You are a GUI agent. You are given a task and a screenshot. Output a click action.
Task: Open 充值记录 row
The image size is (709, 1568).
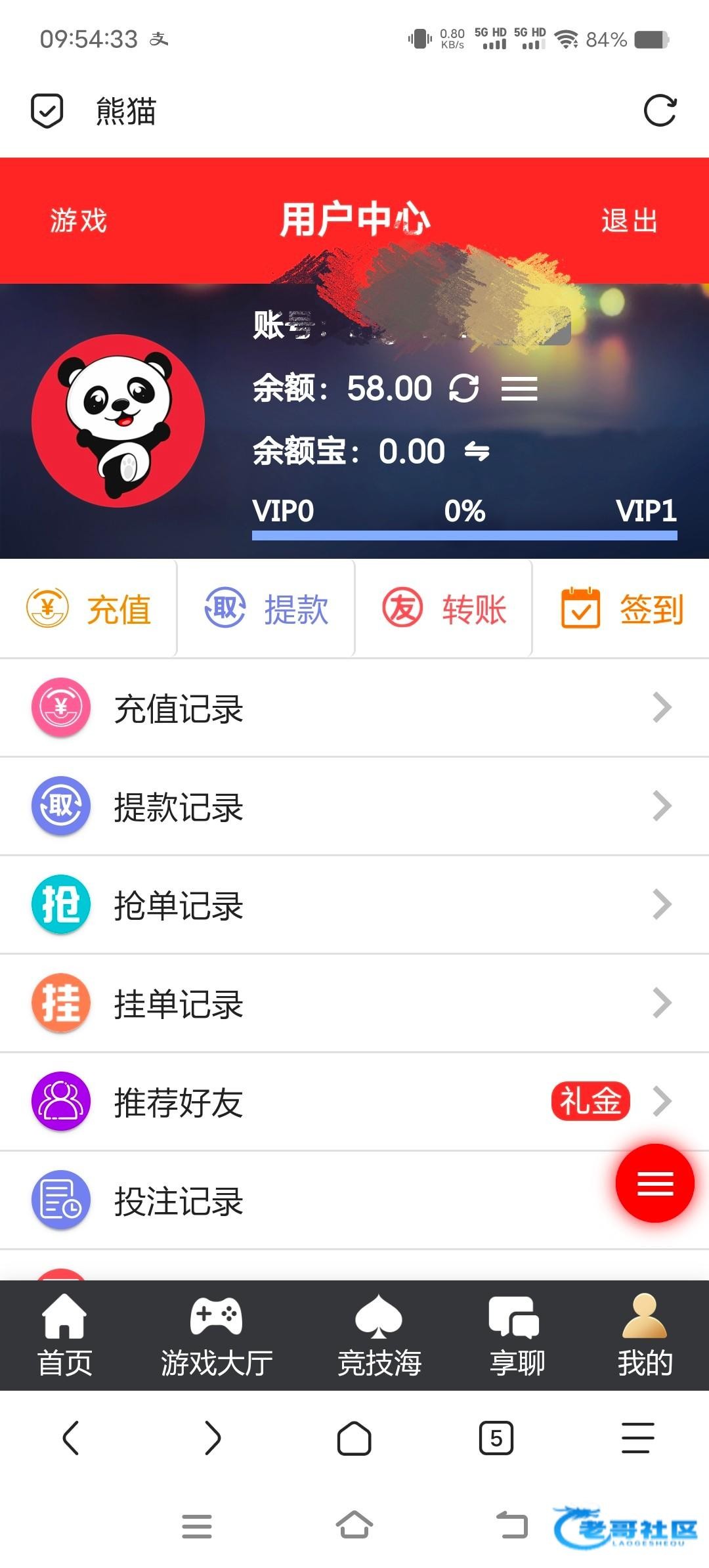(354, 708)
